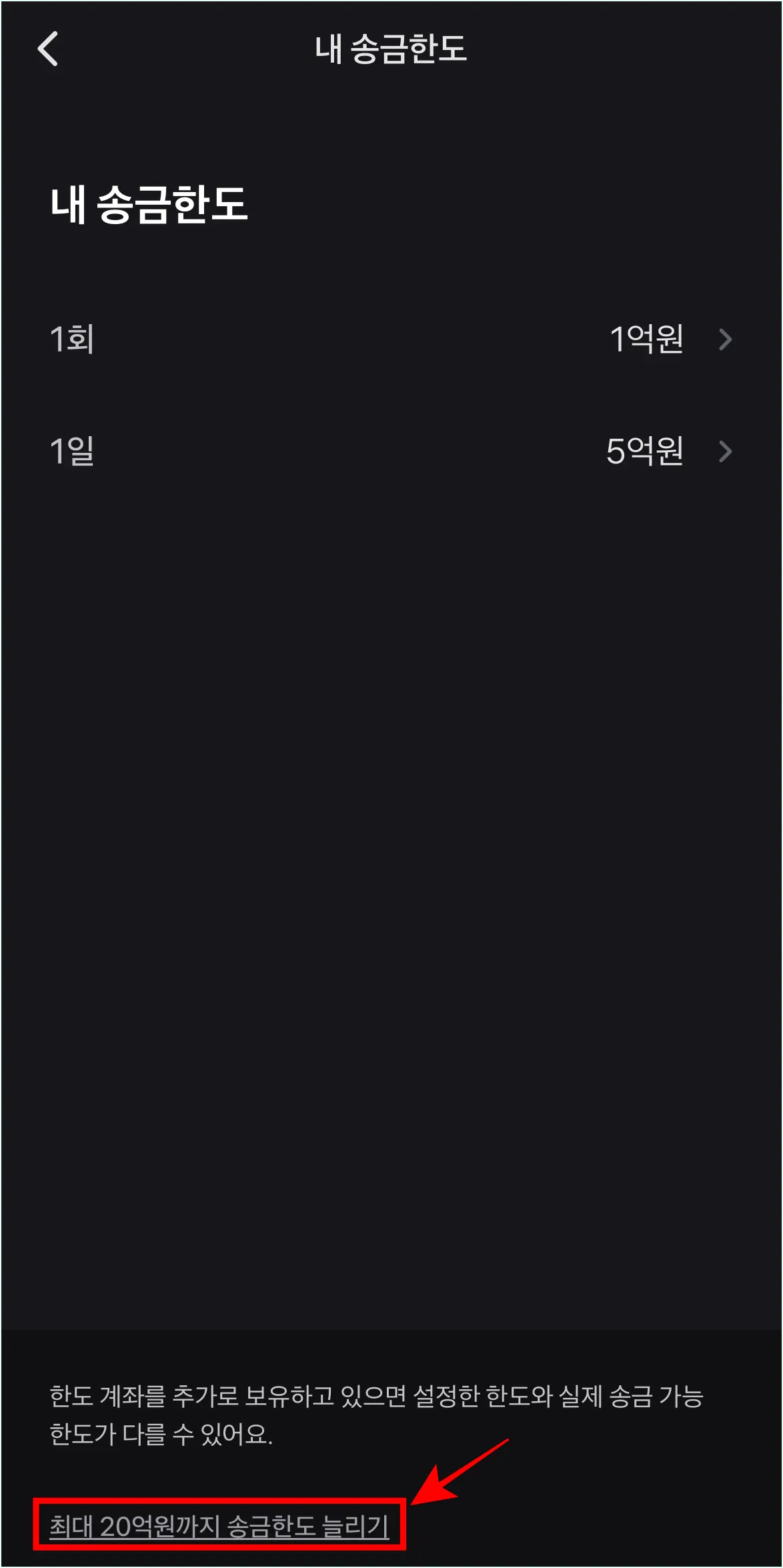The image size is (783, 1568).
Task: Select the 1회 row to change per-transfer limit
Action: [333, 340]
